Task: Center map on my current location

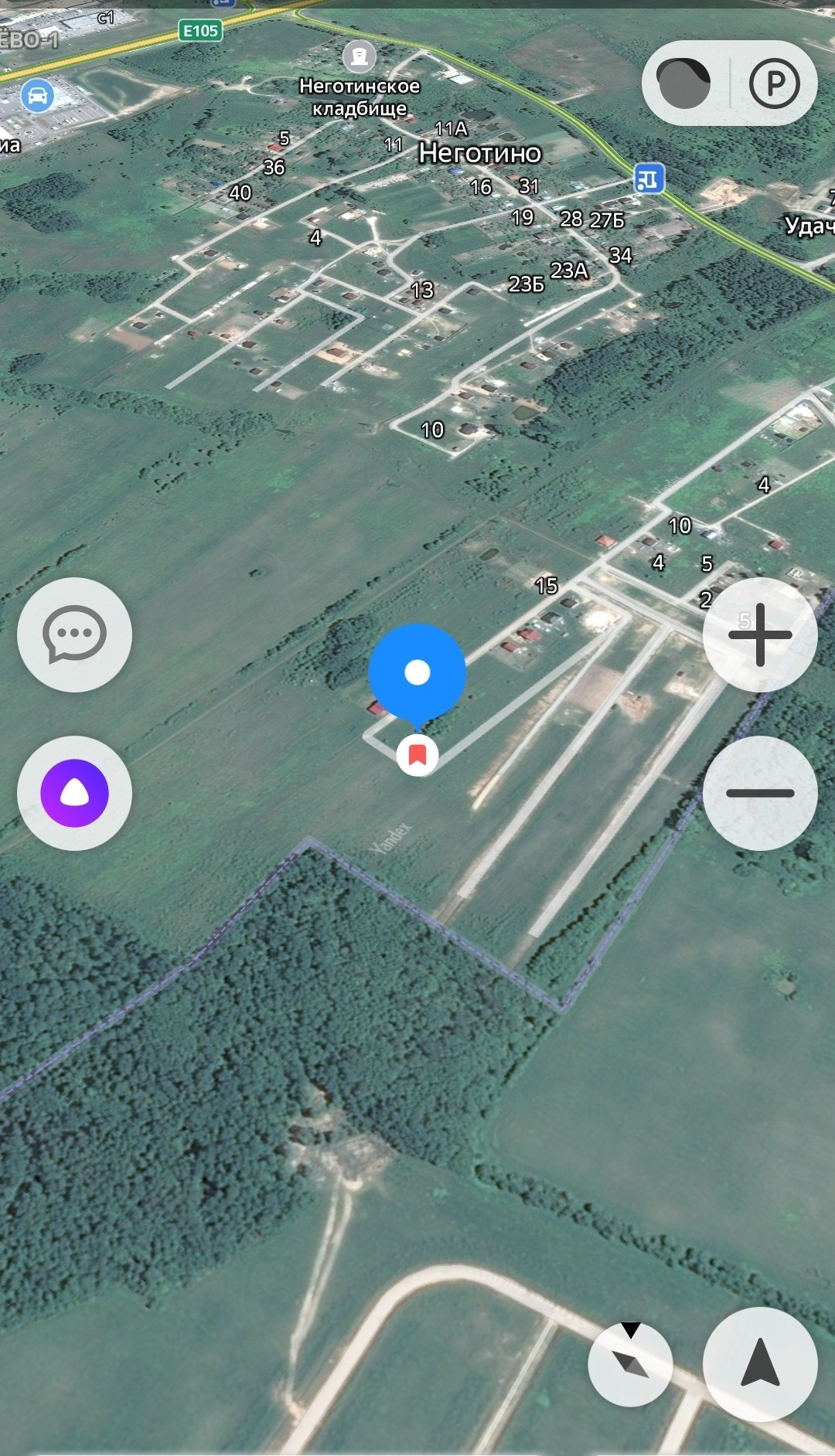Action: point(760,1363)
